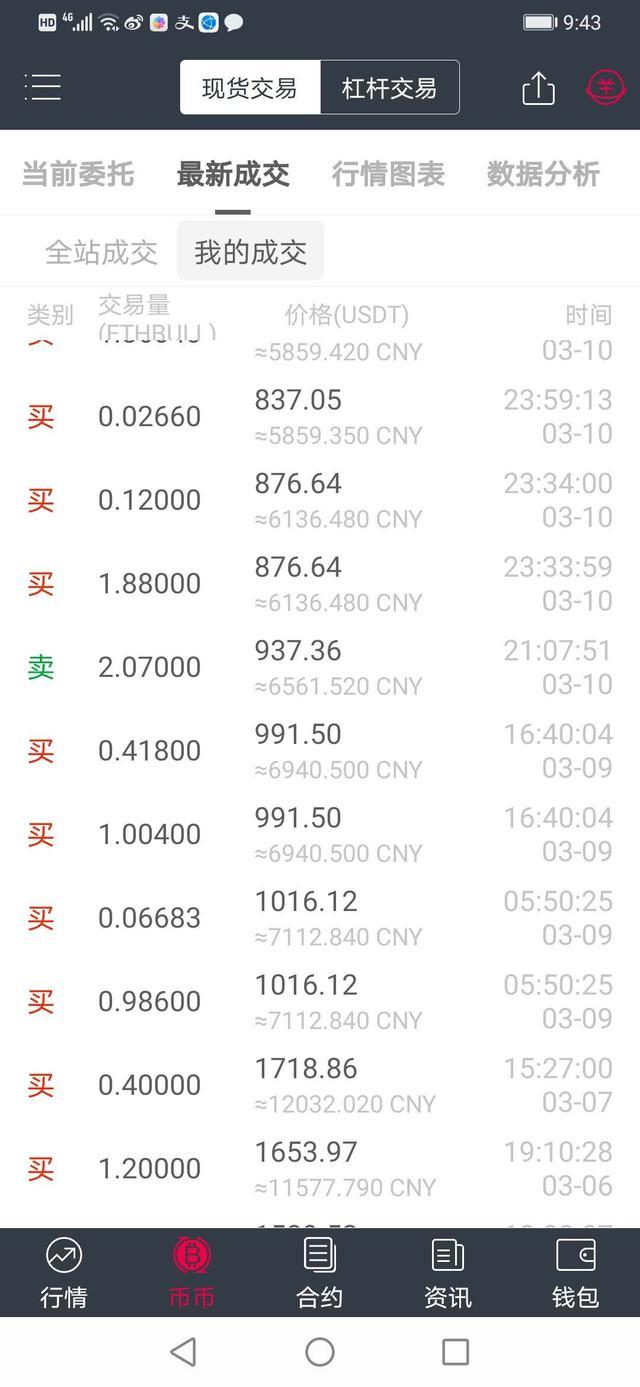
Task: Switch to 杠杆交易 segment
Action: 389,88
